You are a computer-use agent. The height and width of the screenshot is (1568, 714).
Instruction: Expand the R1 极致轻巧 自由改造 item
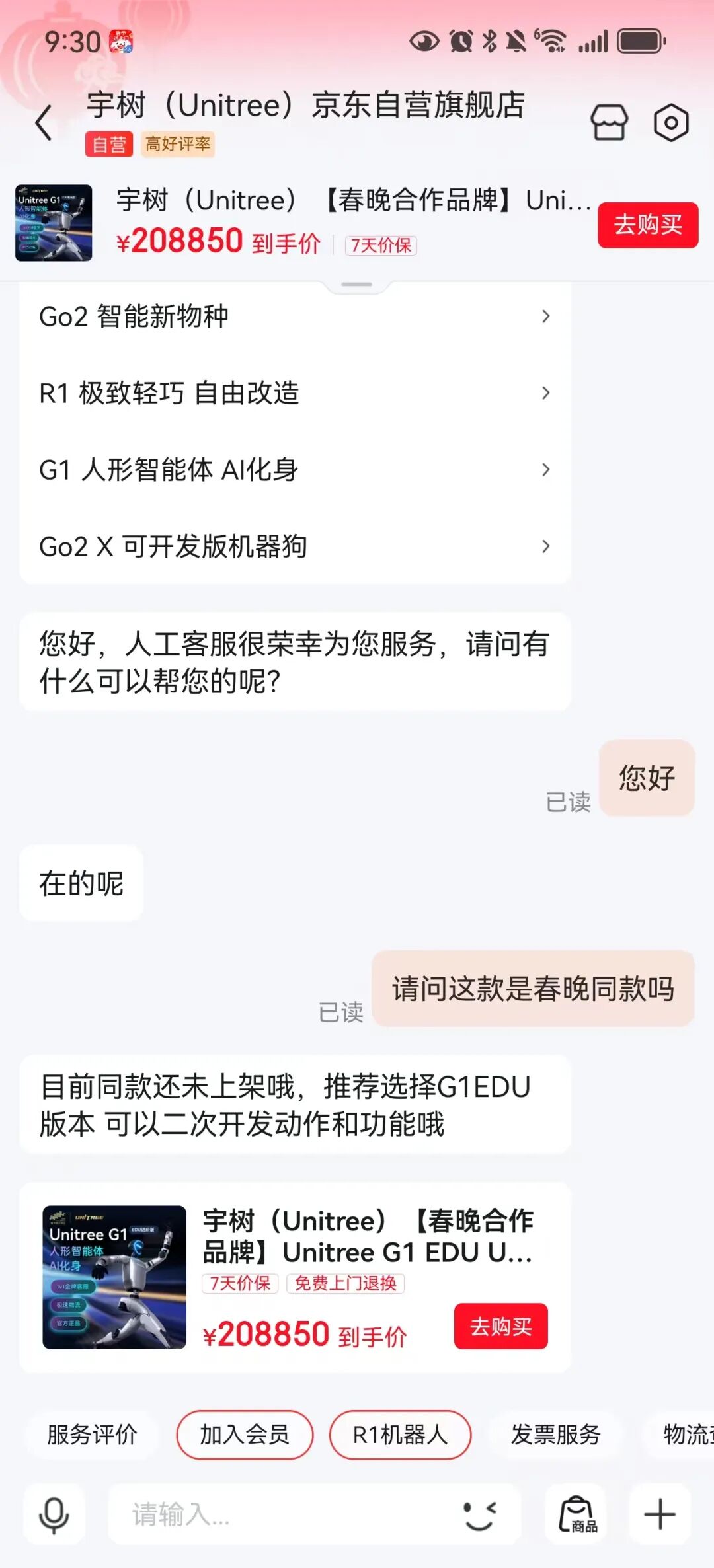[296, 393]
